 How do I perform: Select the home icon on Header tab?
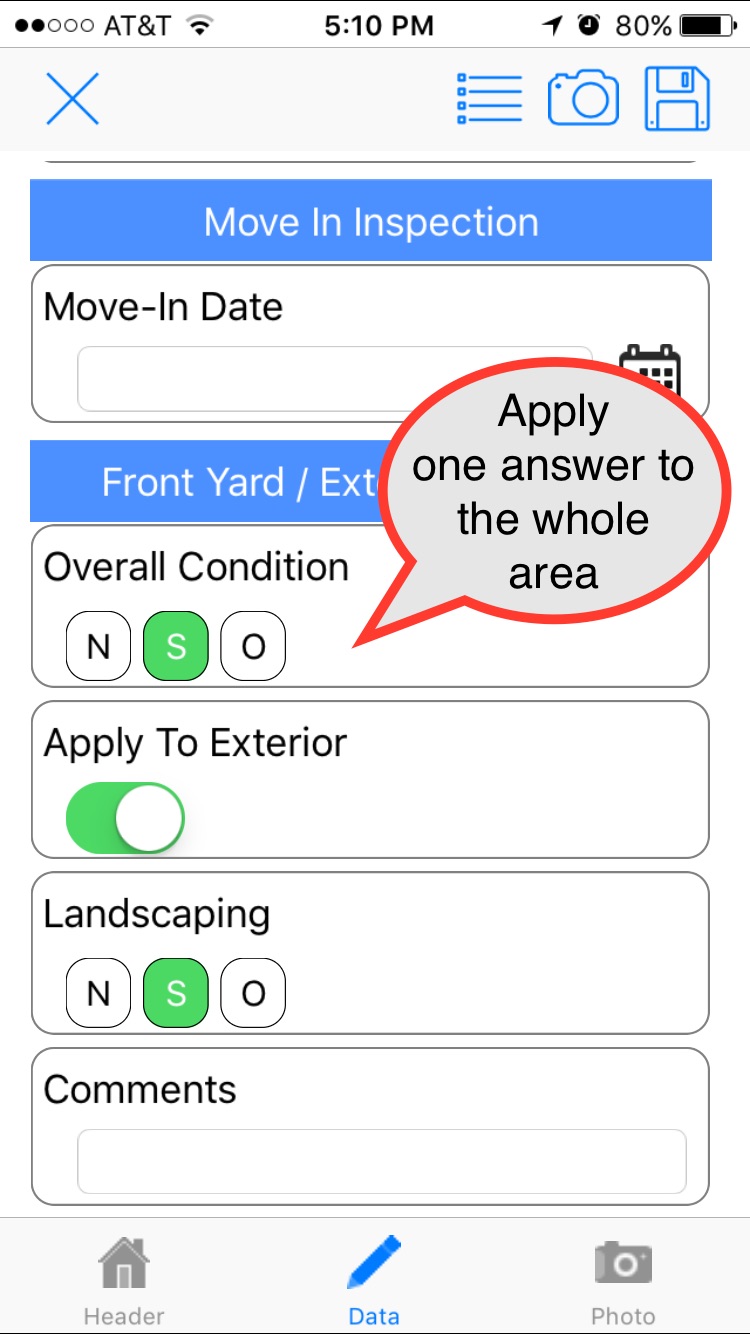(123, 1265)
